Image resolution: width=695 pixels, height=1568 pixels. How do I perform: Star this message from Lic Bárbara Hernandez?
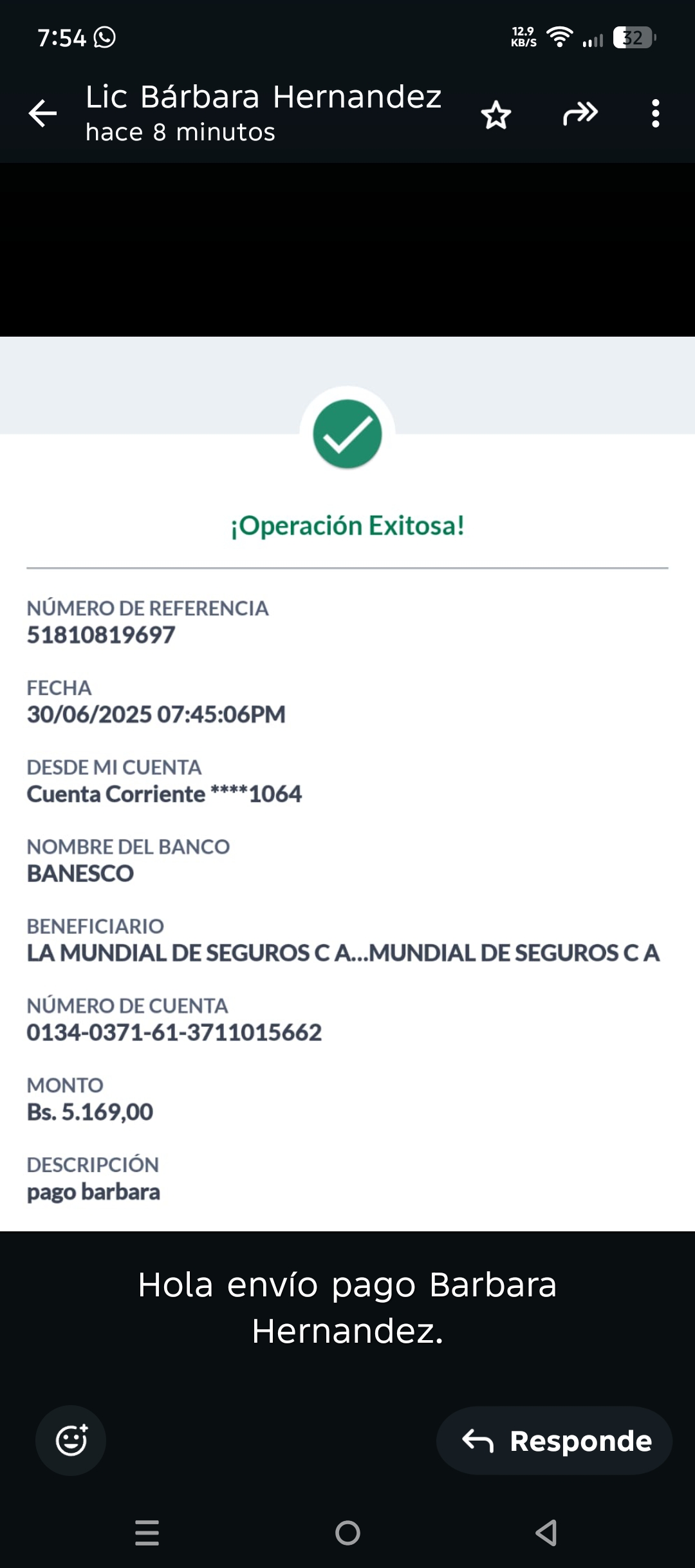click(496, 115)
